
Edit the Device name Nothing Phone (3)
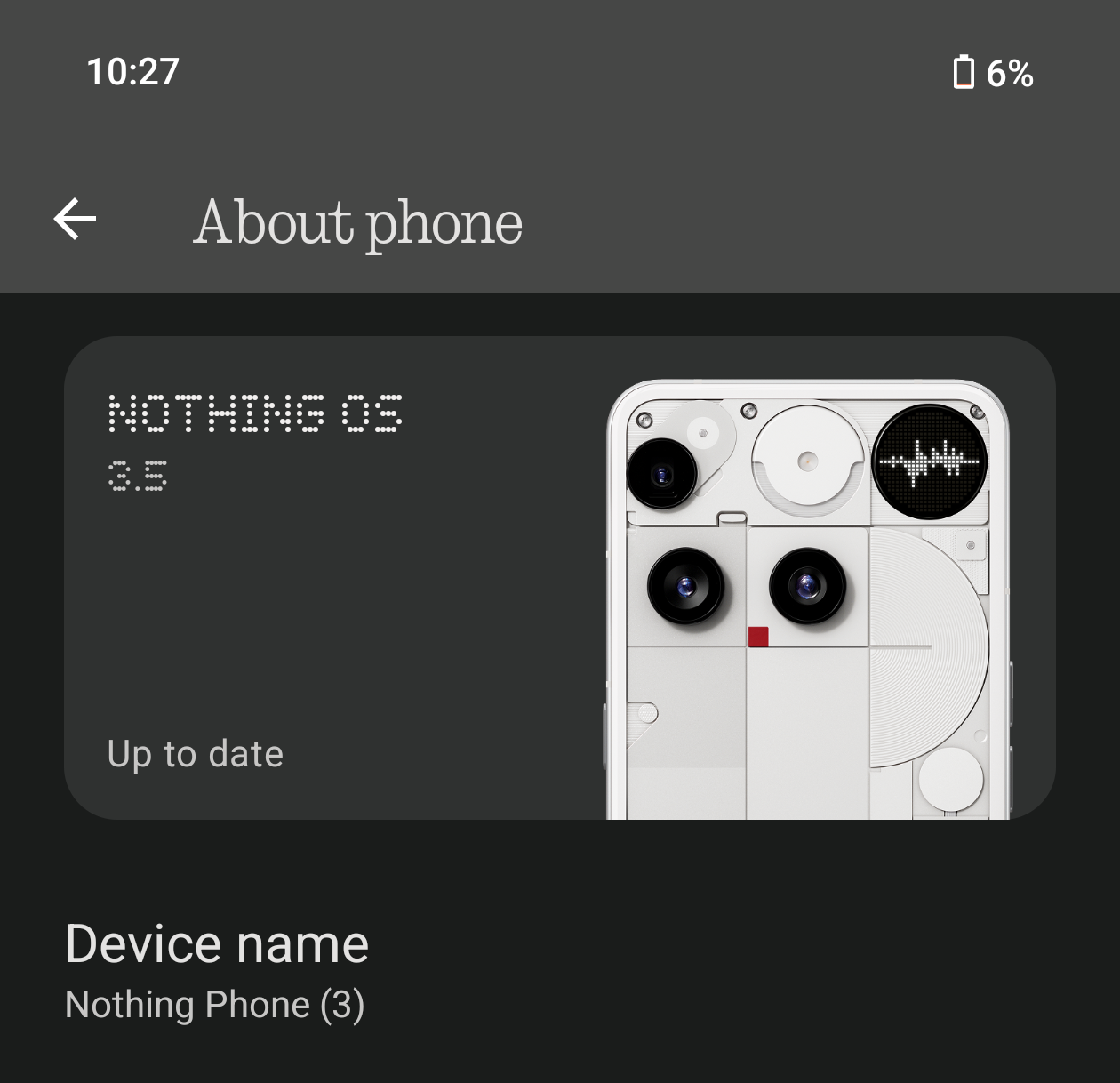point(217,971)
